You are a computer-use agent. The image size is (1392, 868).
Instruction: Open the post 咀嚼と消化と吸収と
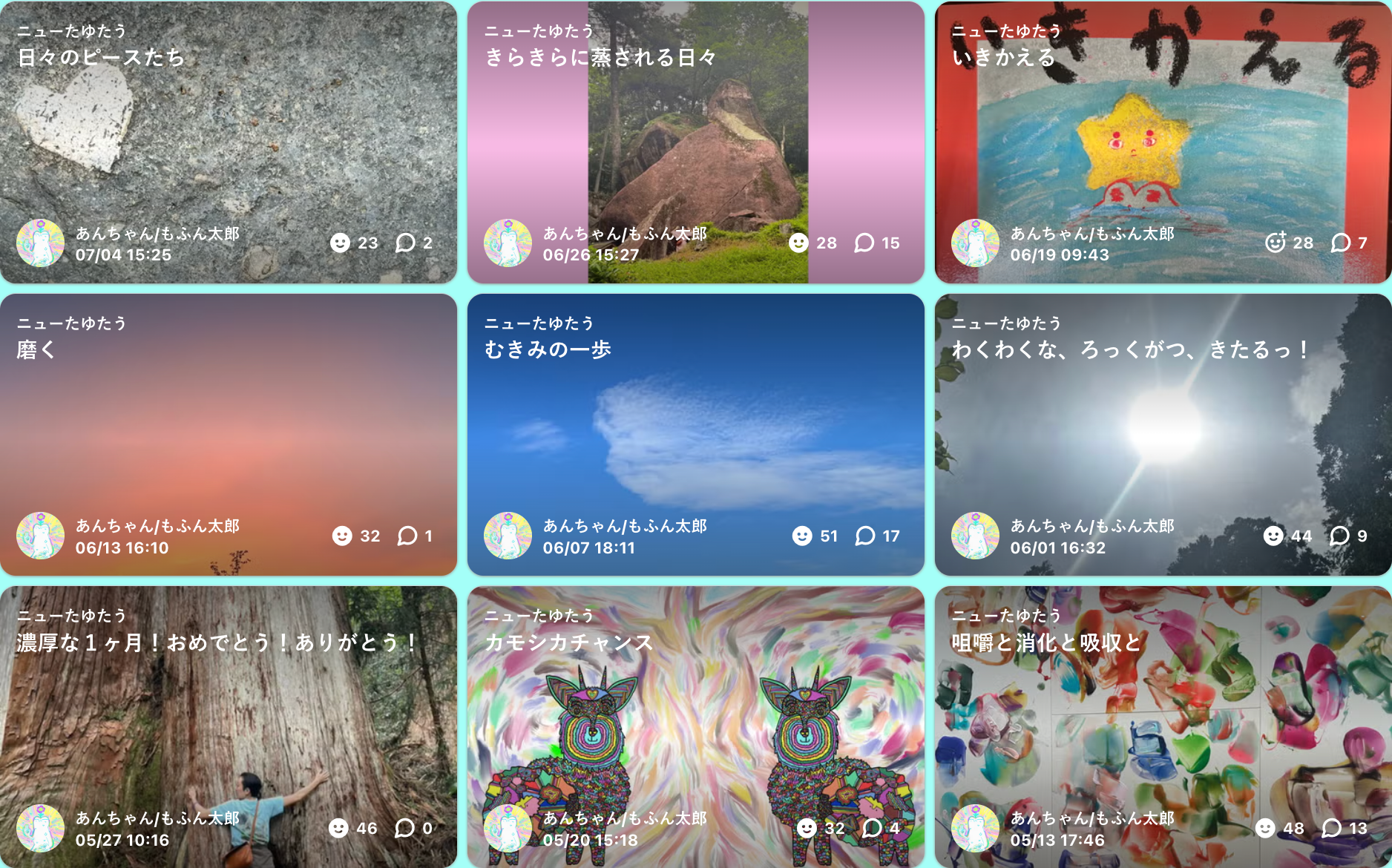pyautogui.click(x=1046, y=642)
